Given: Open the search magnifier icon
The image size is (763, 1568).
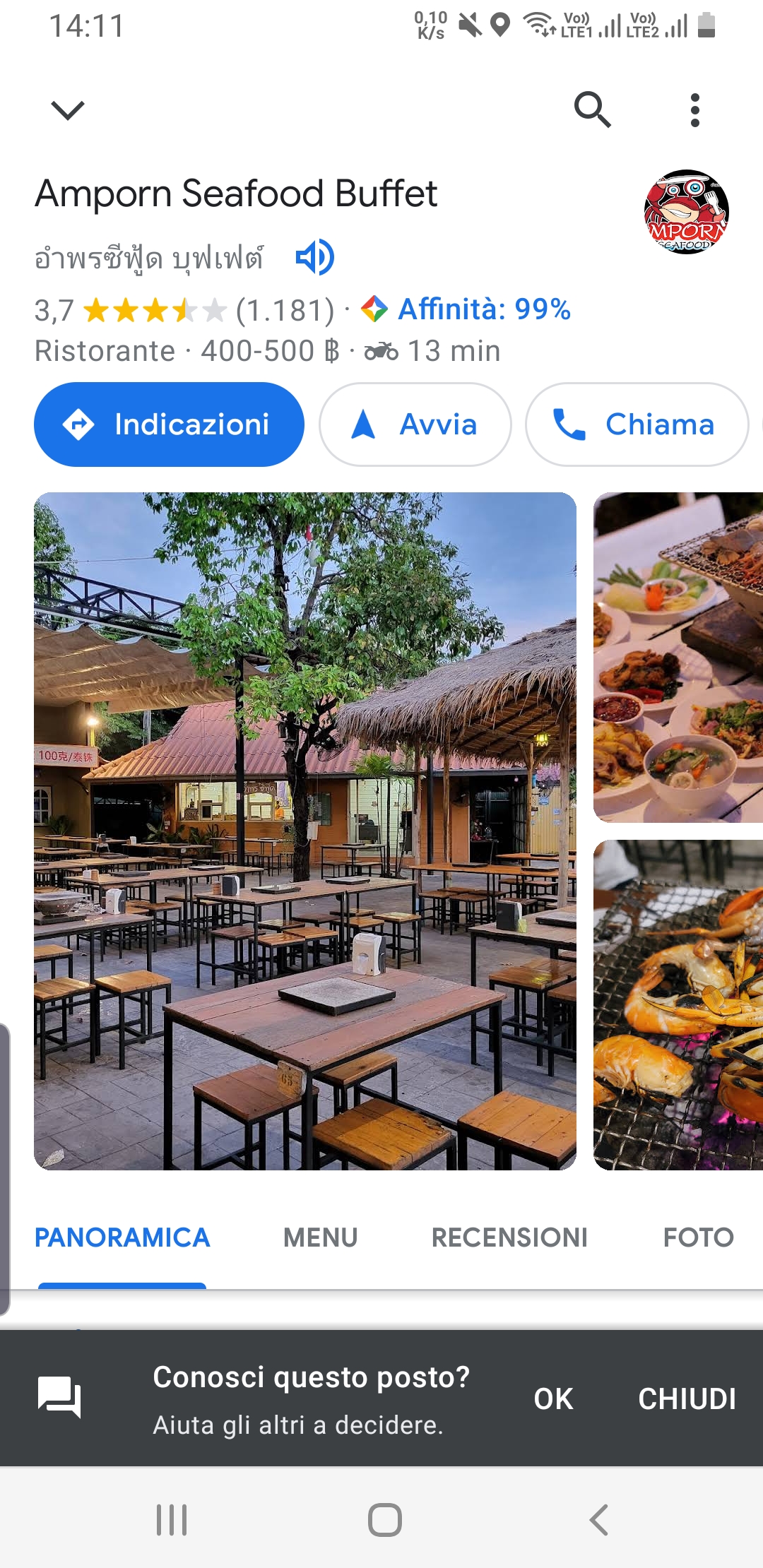Looking at the screenshot, I should 592,110.
